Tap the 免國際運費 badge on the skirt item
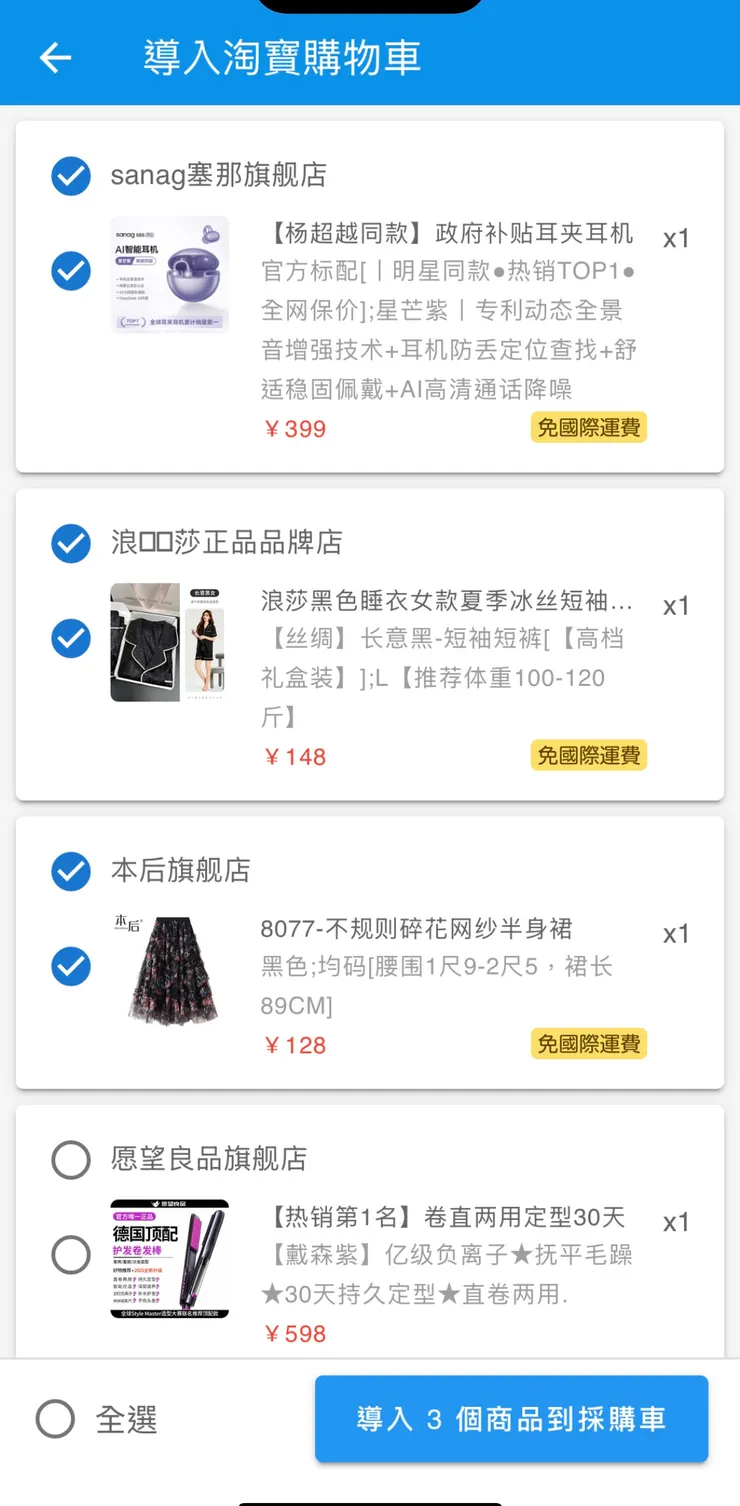 click(x=588, y=1043)
